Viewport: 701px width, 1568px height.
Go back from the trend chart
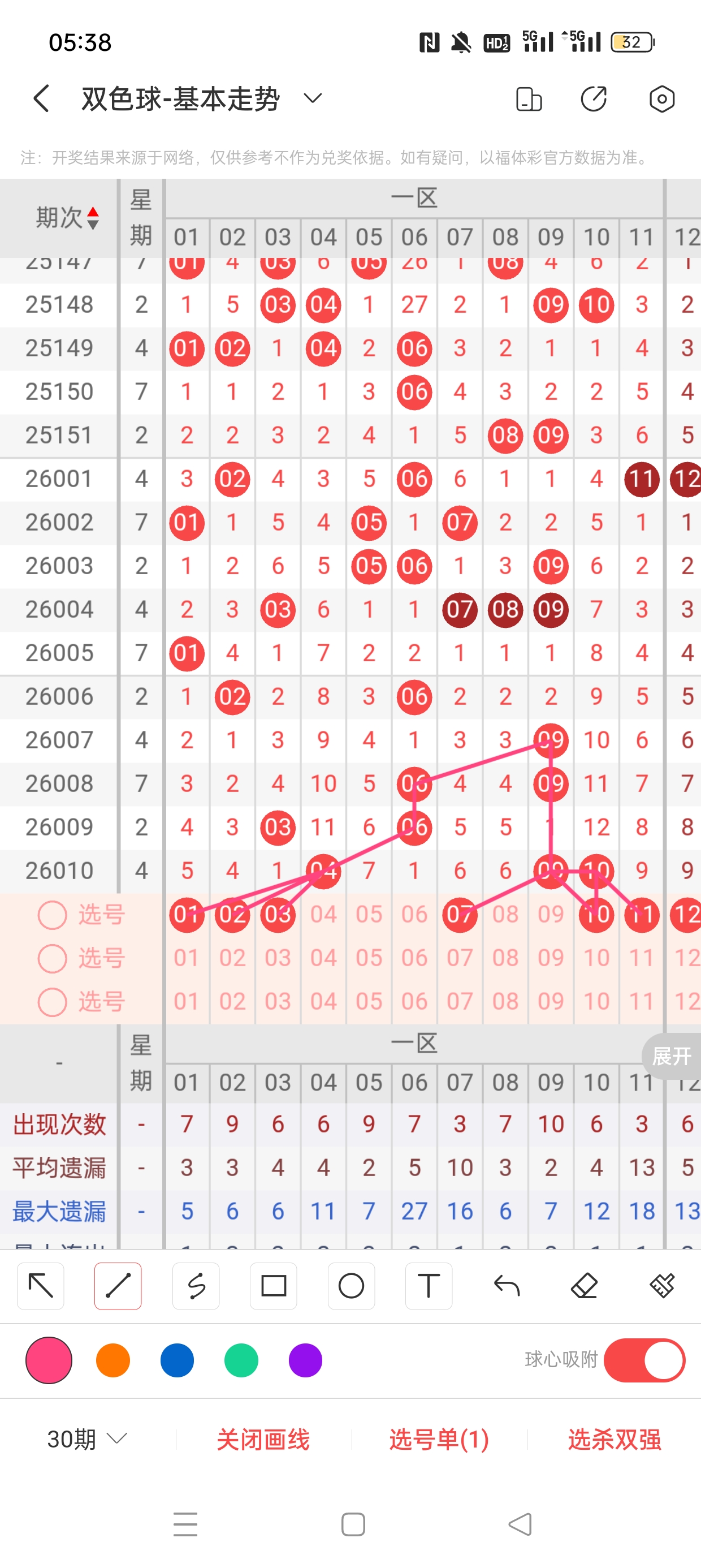(41, 98)
